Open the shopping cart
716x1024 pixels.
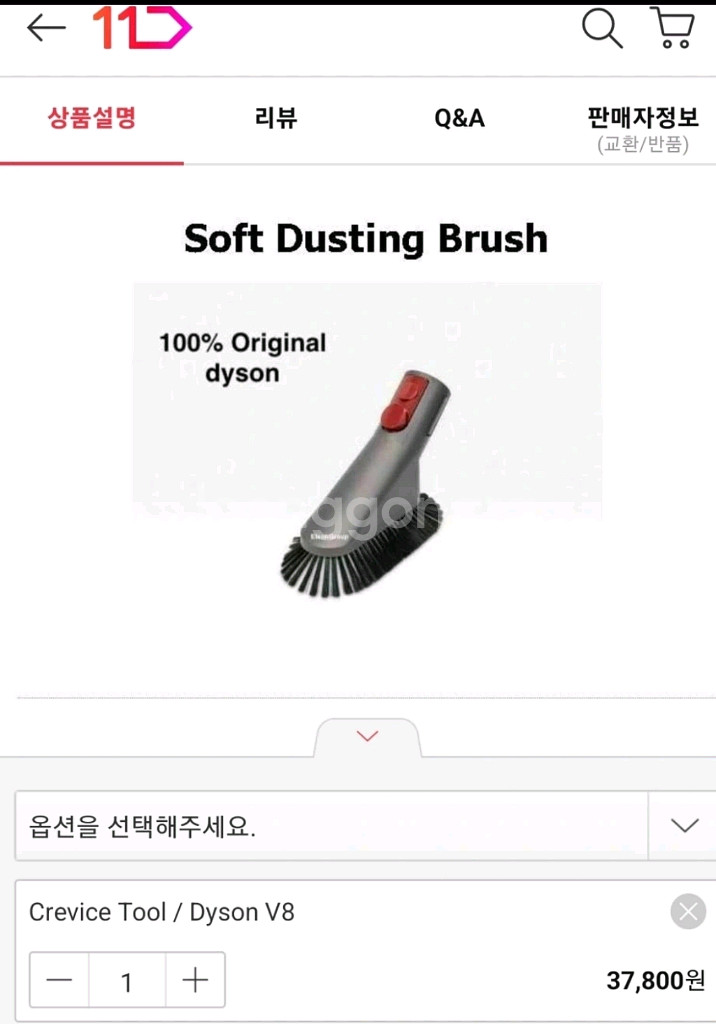[672, 28]
